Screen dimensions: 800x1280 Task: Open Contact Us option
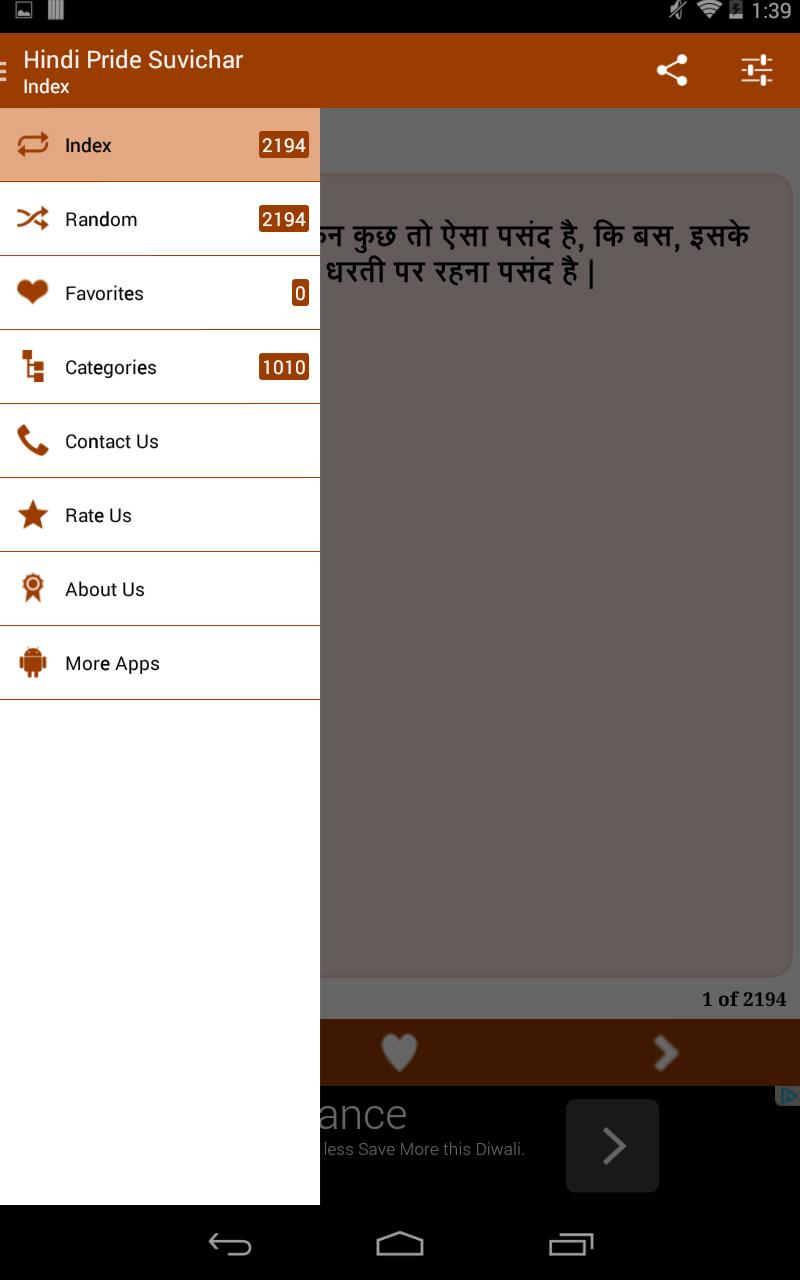coord(160,441)
